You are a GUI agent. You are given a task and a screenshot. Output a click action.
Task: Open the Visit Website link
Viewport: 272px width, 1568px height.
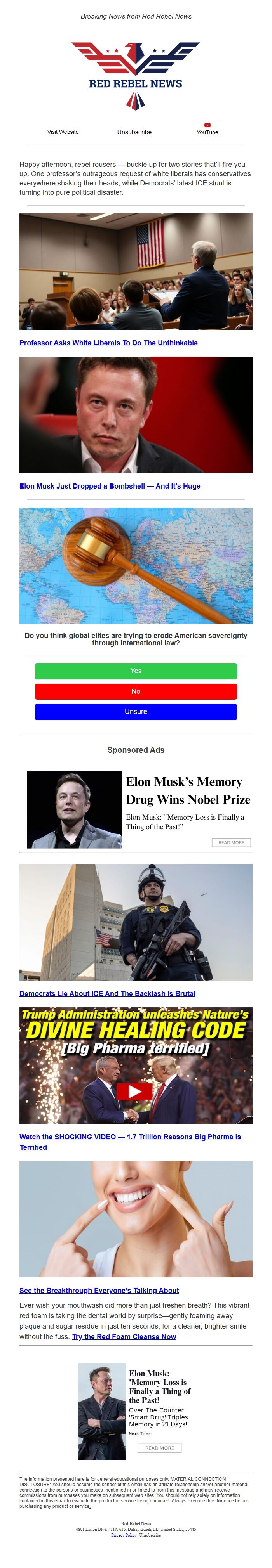(63, 132)
